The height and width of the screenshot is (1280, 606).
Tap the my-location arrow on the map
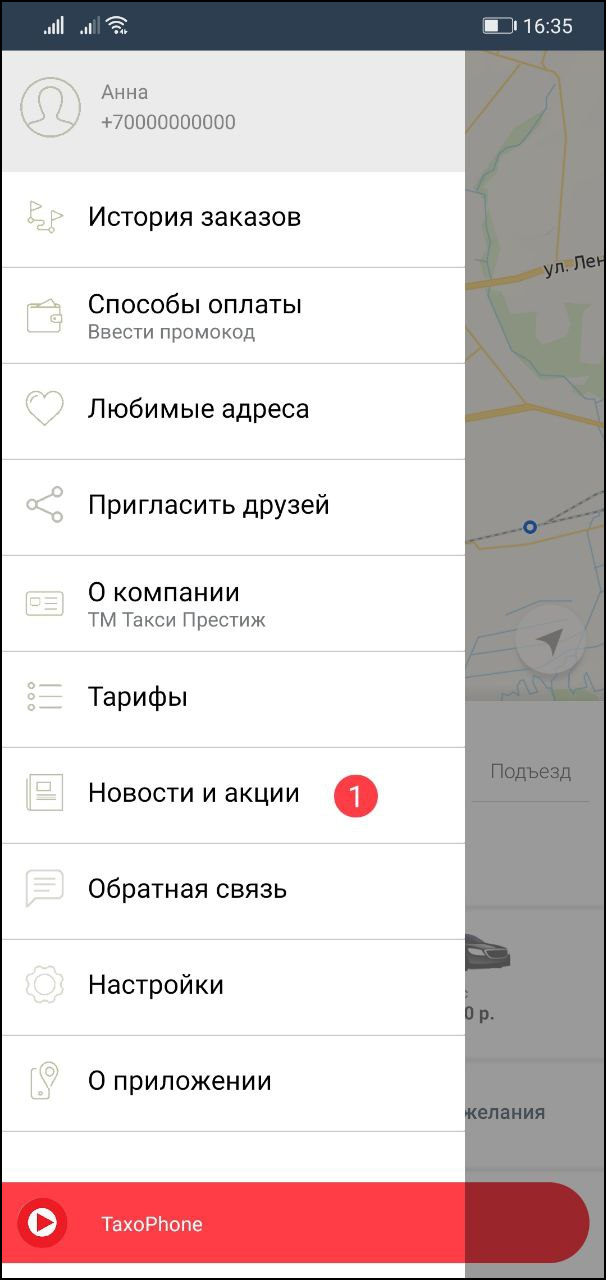(x=550, y=641)
